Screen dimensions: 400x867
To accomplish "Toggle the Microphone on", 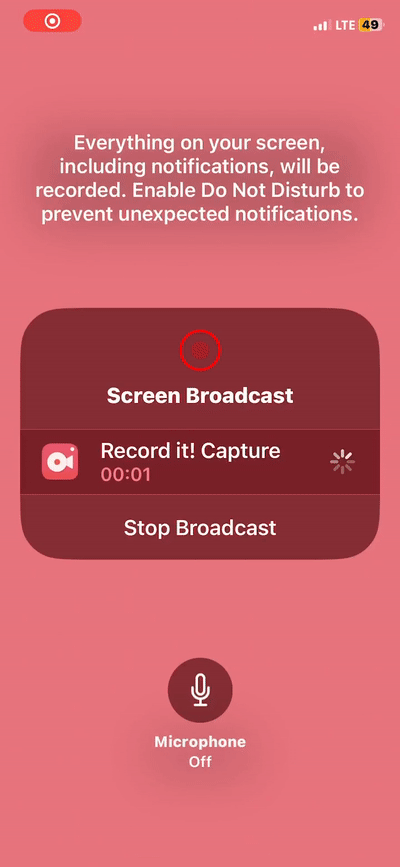I will coord(200,690).
